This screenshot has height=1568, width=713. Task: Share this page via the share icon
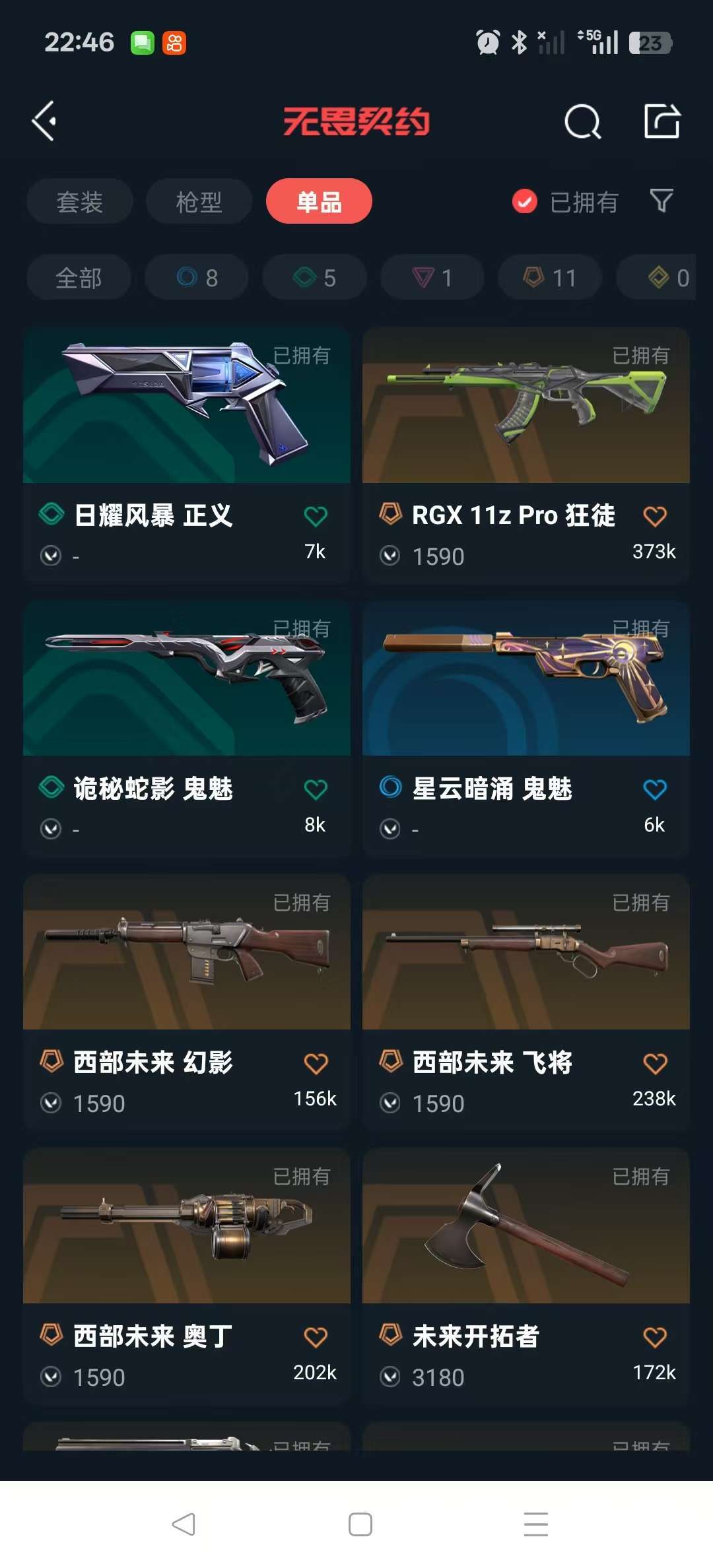tap(662, 121)
